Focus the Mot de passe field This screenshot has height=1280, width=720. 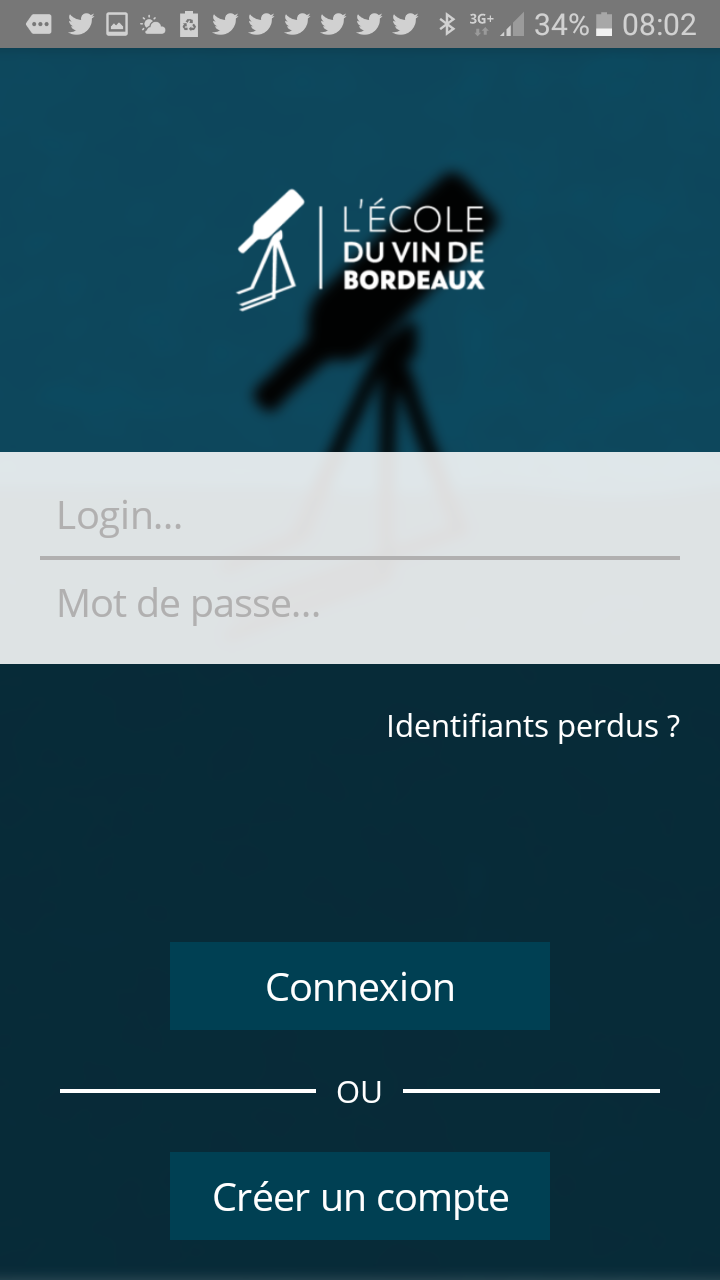(360, 603)
